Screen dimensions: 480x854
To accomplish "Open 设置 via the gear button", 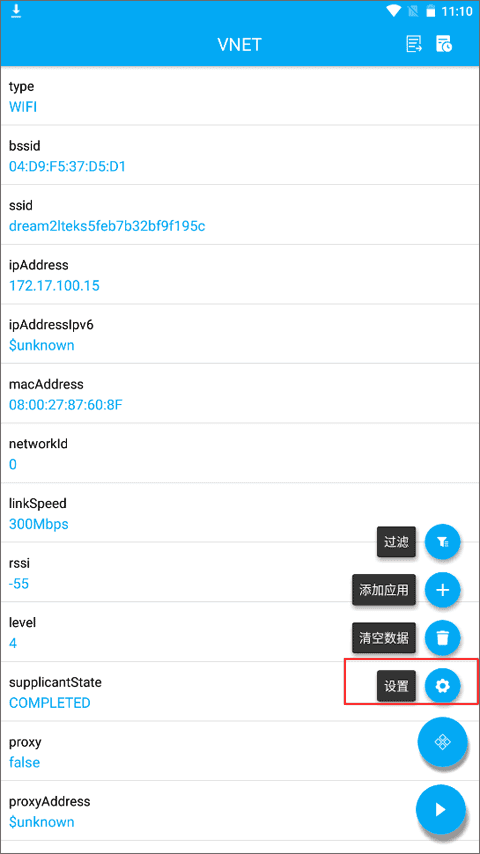I will point(442,685).
